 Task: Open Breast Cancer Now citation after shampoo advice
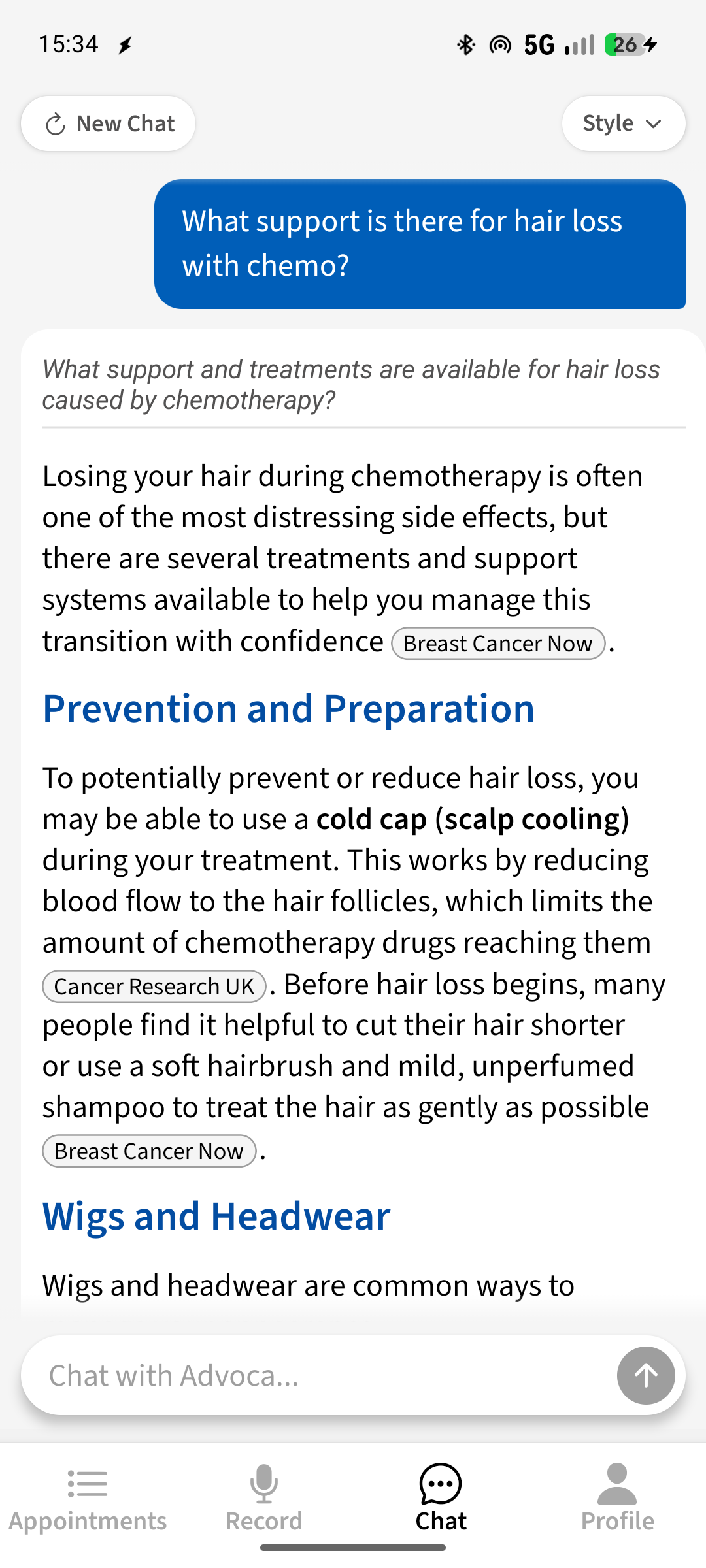(149, 1151)
